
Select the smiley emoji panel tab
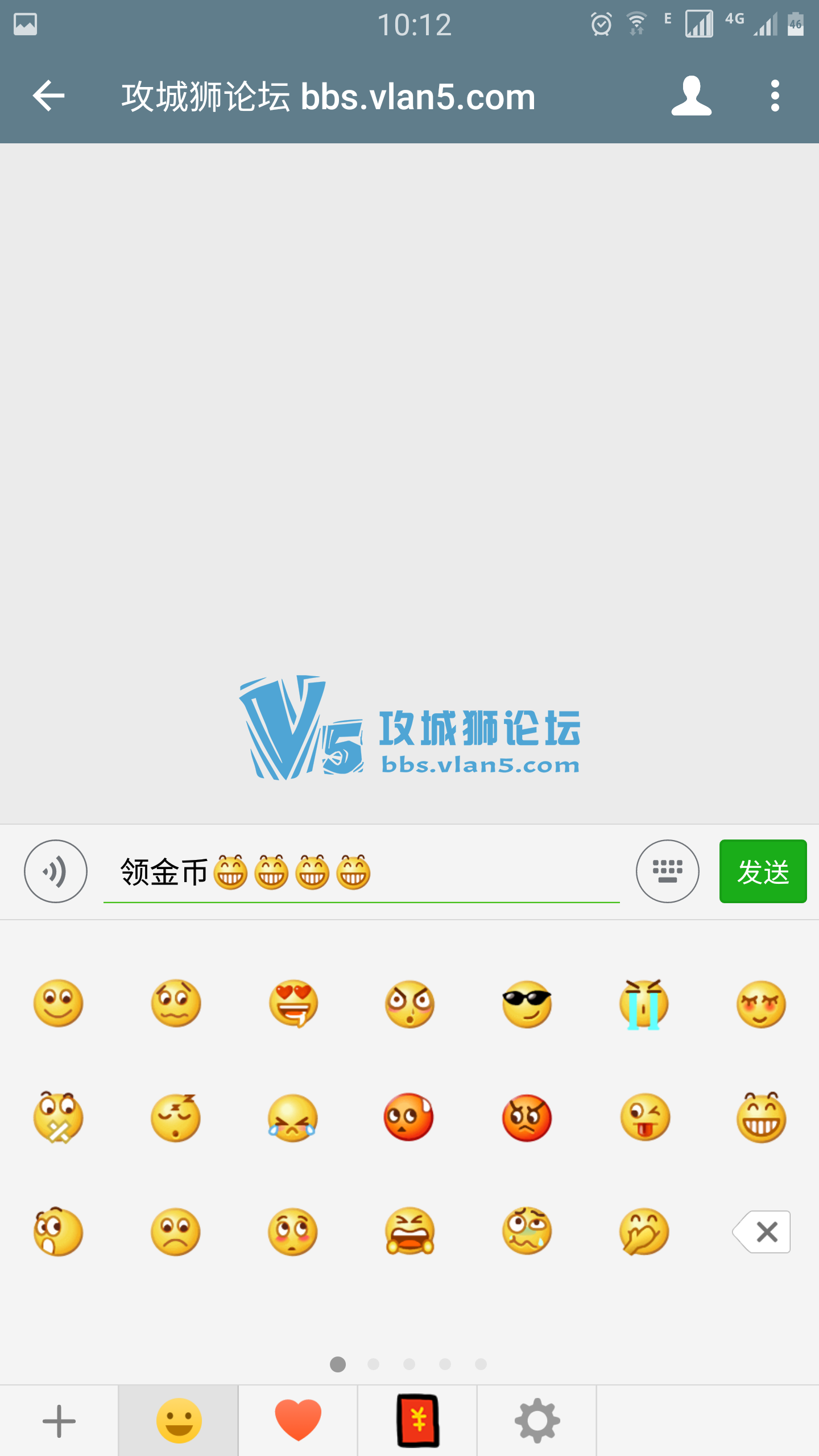coord(179,1421)
